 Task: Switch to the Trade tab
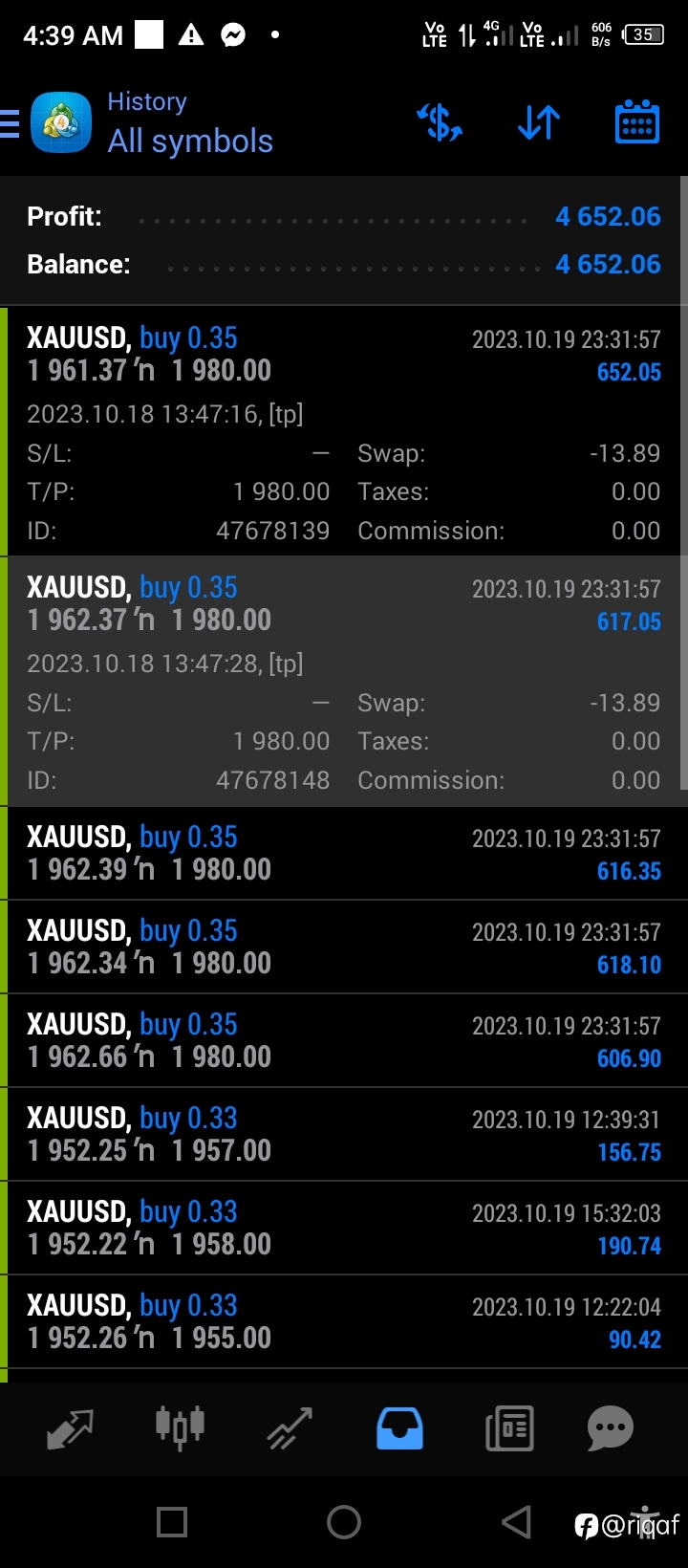click(290, 1428)
